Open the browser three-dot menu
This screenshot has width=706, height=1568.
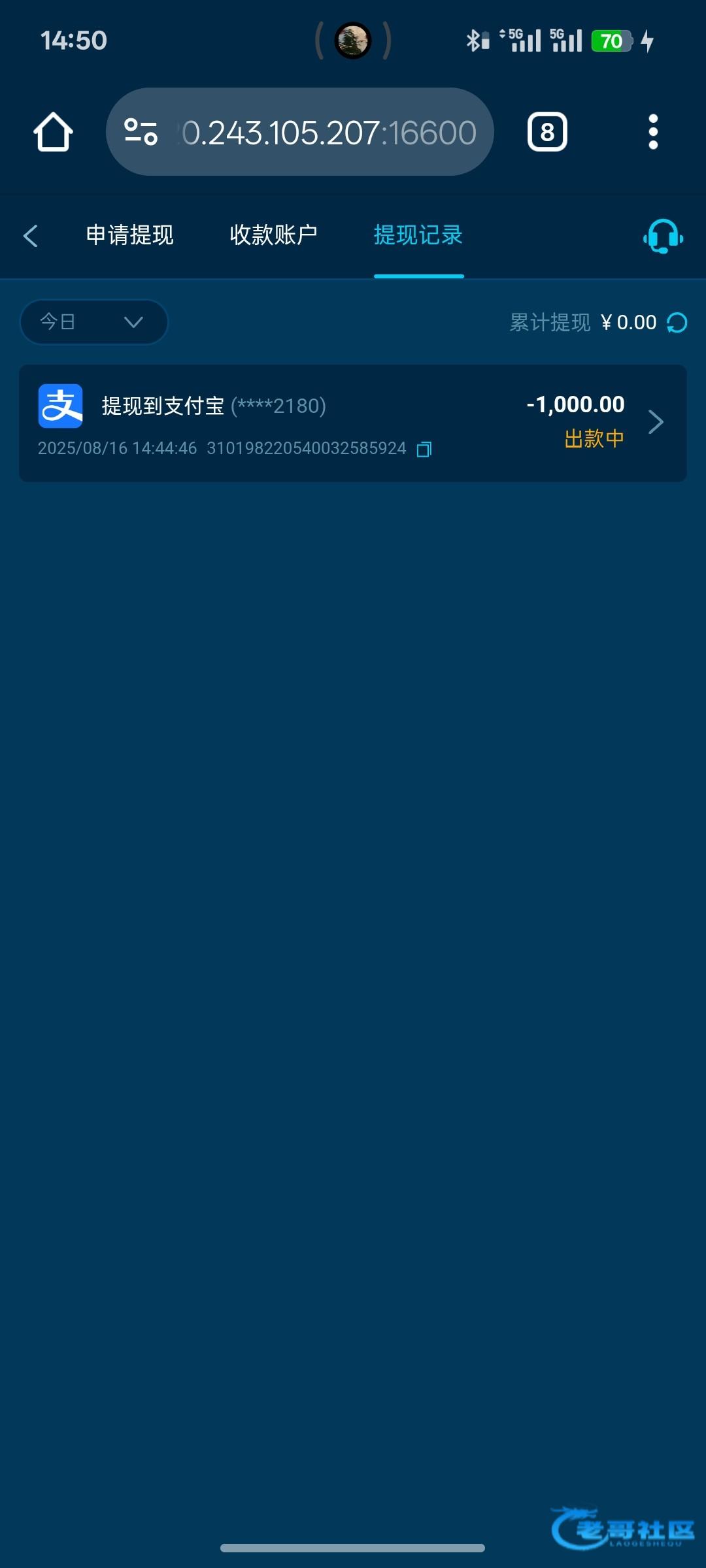point(653,132)
